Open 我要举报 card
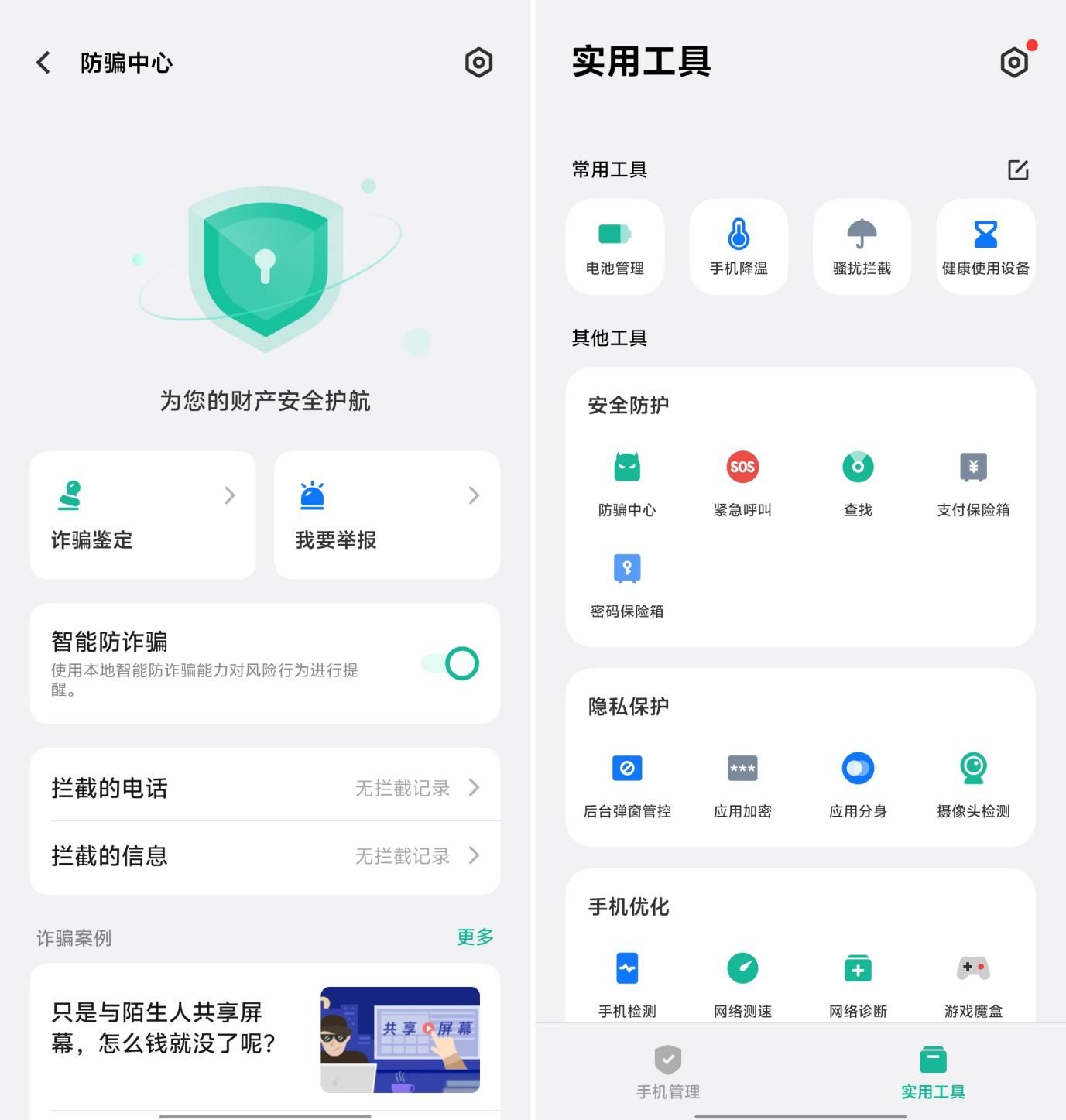1066x1120 pixels. tap(386, 515)
